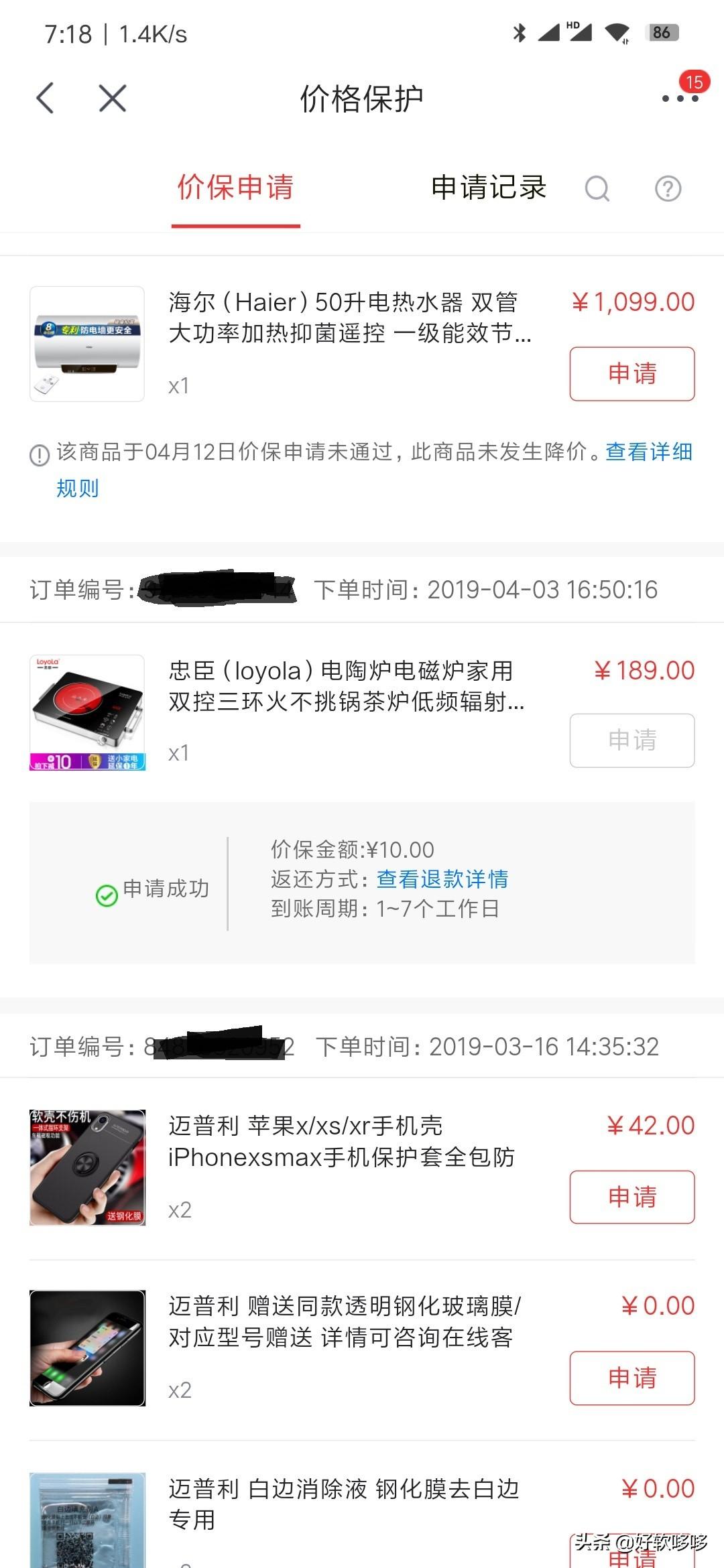Open the question mark help icon
Viewport: 724px width, 1568px height.
click(668, 188)
